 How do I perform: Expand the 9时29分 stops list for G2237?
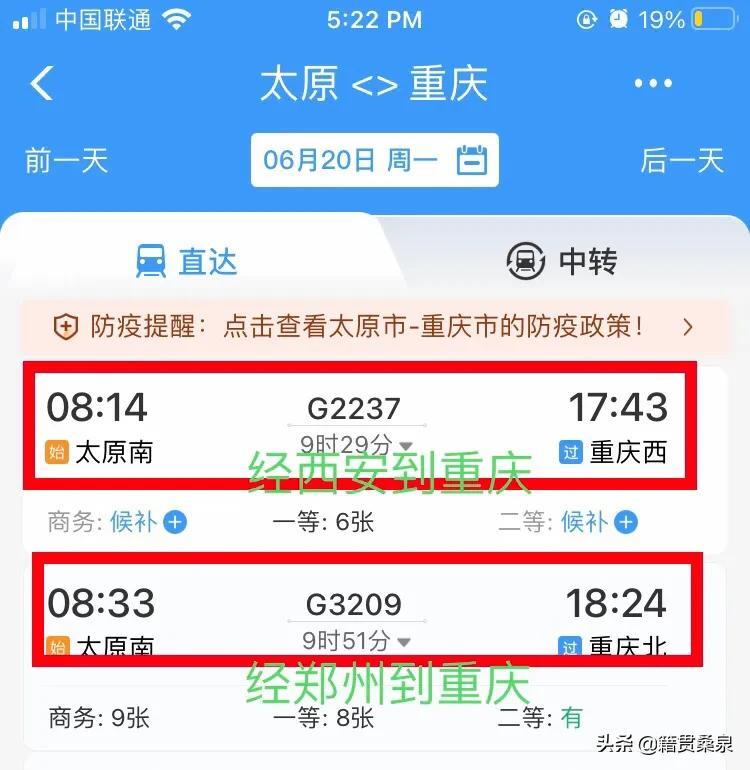tap(358, 444)
